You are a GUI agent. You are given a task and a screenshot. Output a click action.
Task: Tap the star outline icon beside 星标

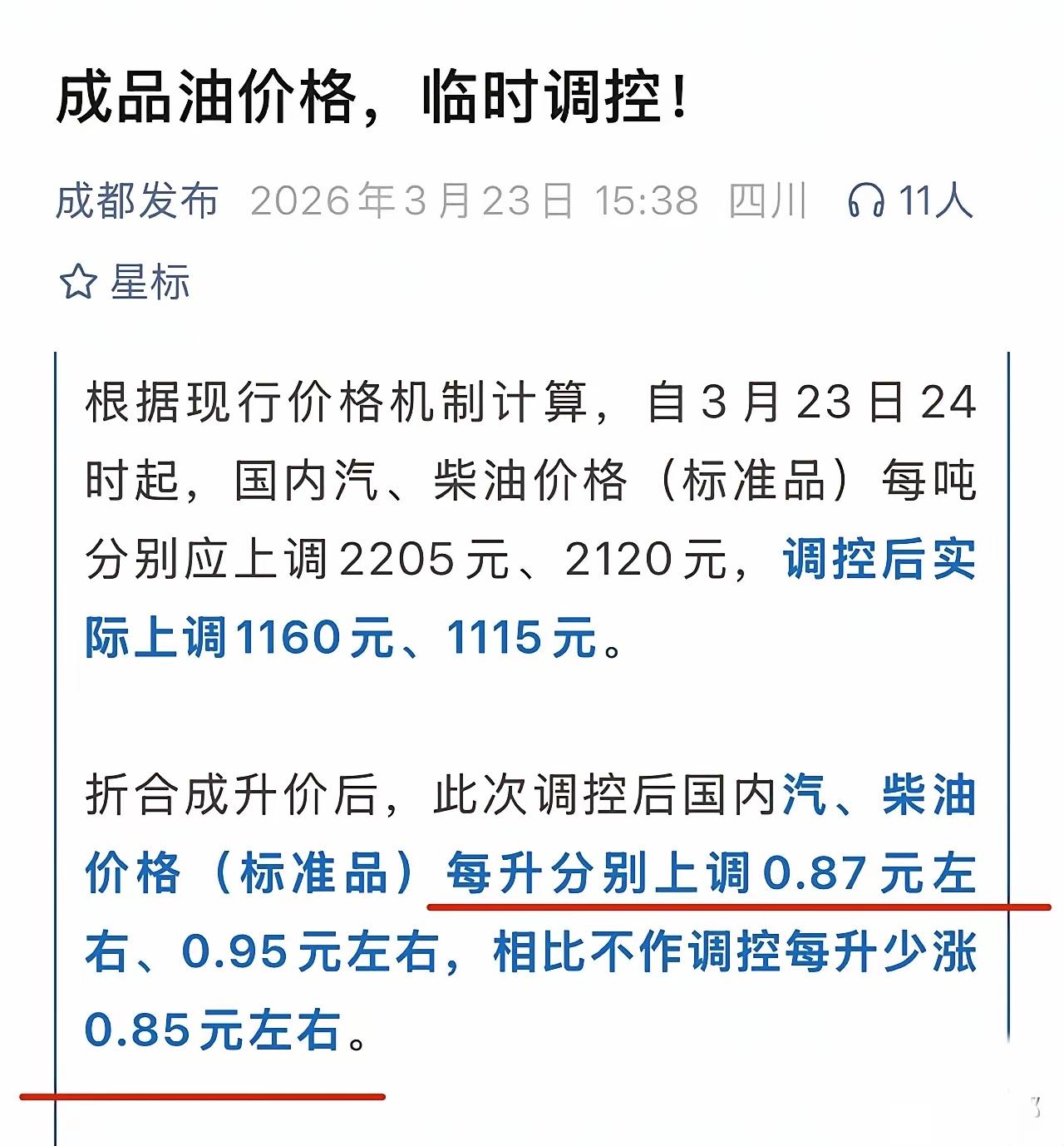[x=79, y=281]
